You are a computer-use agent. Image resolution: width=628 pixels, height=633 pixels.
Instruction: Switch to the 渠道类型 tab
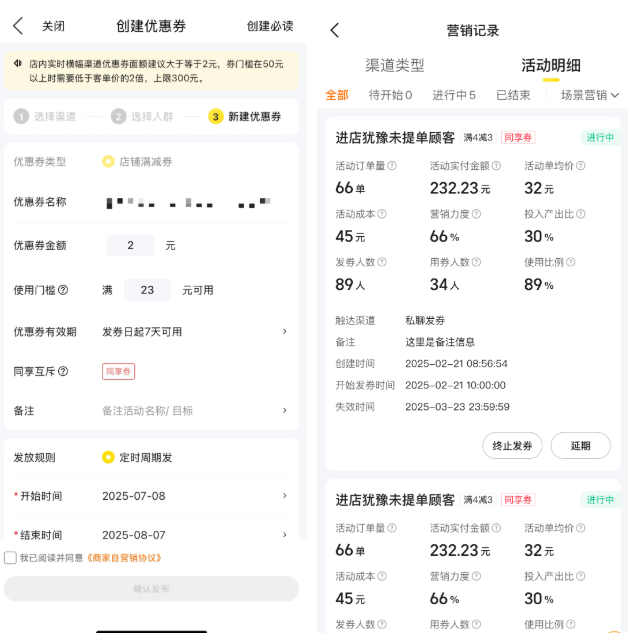pos(395,65)
